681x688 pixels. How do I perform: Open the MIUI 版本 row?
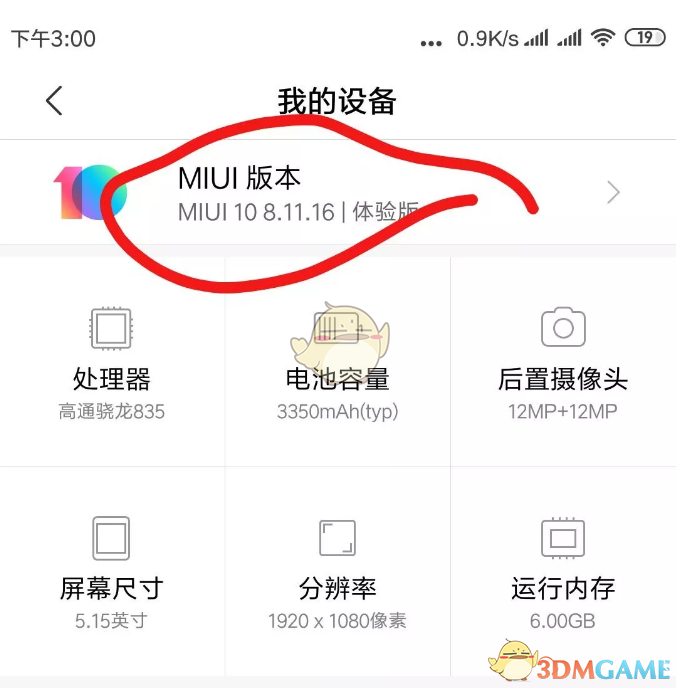point(340,193)
